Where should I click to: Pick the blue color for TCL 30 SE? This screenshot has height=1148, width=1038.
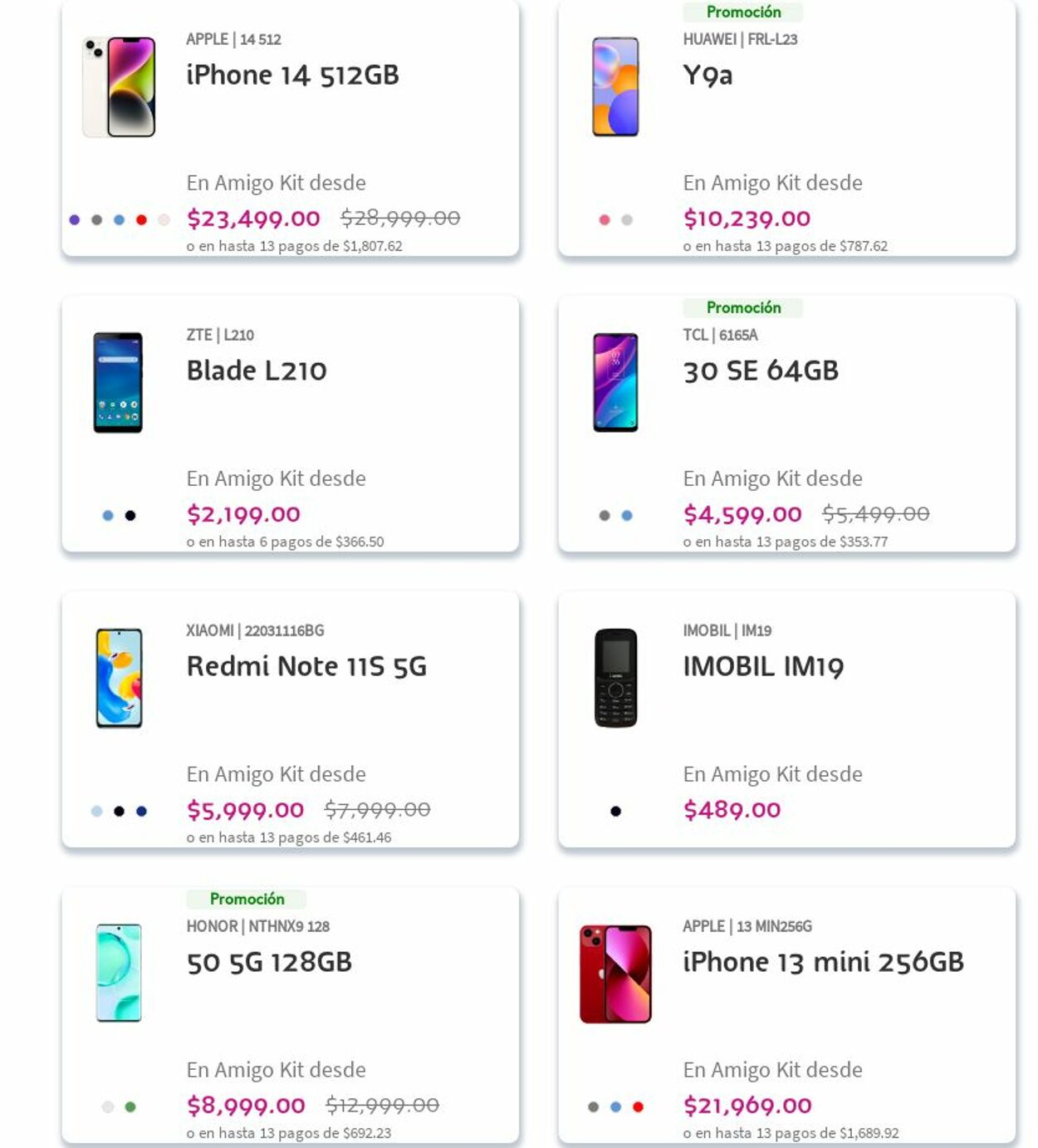[x=627, y=516]
